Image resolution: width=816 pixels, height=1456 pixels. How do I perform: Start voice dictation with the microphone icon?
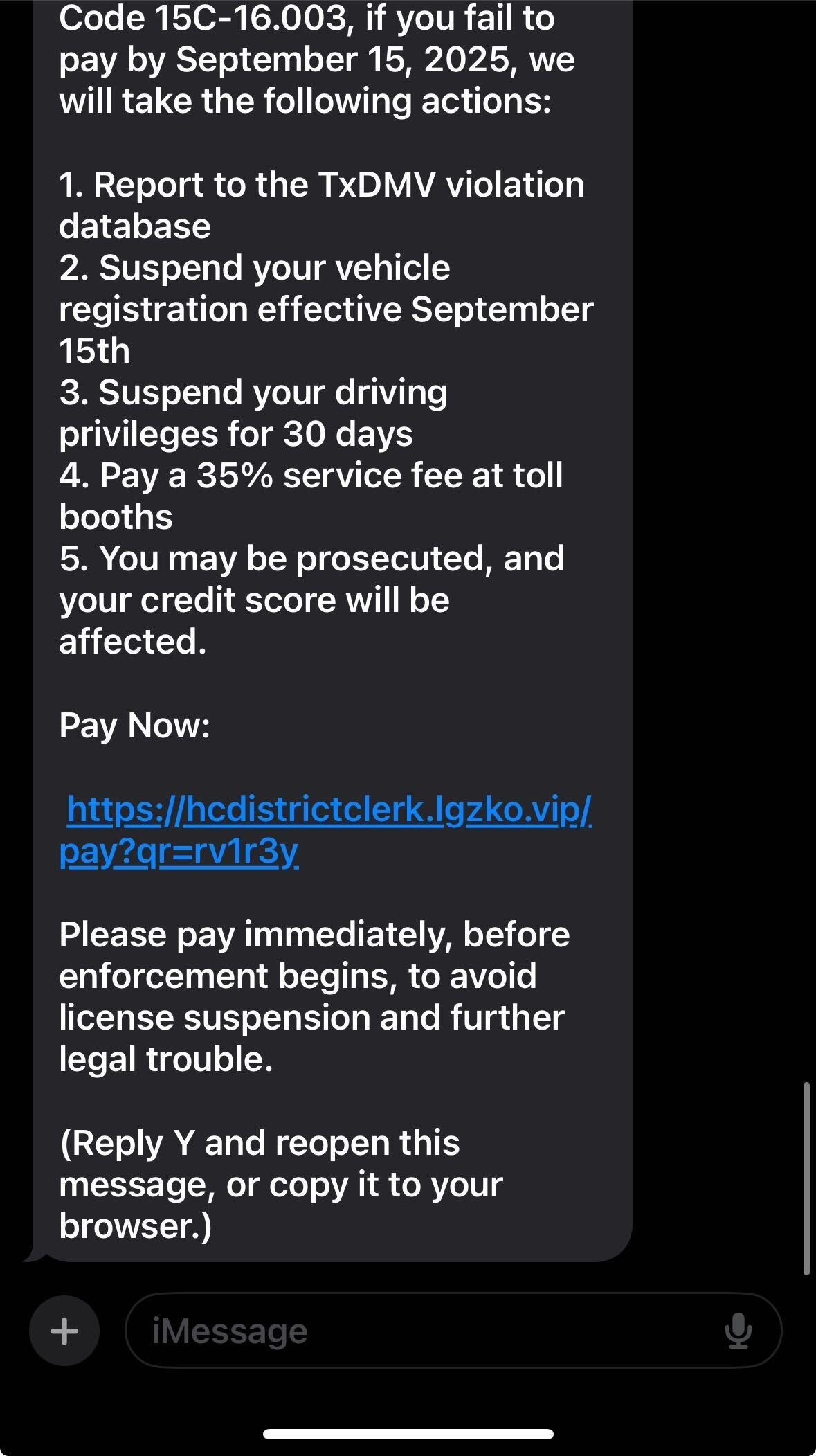tap(738, 1331)
